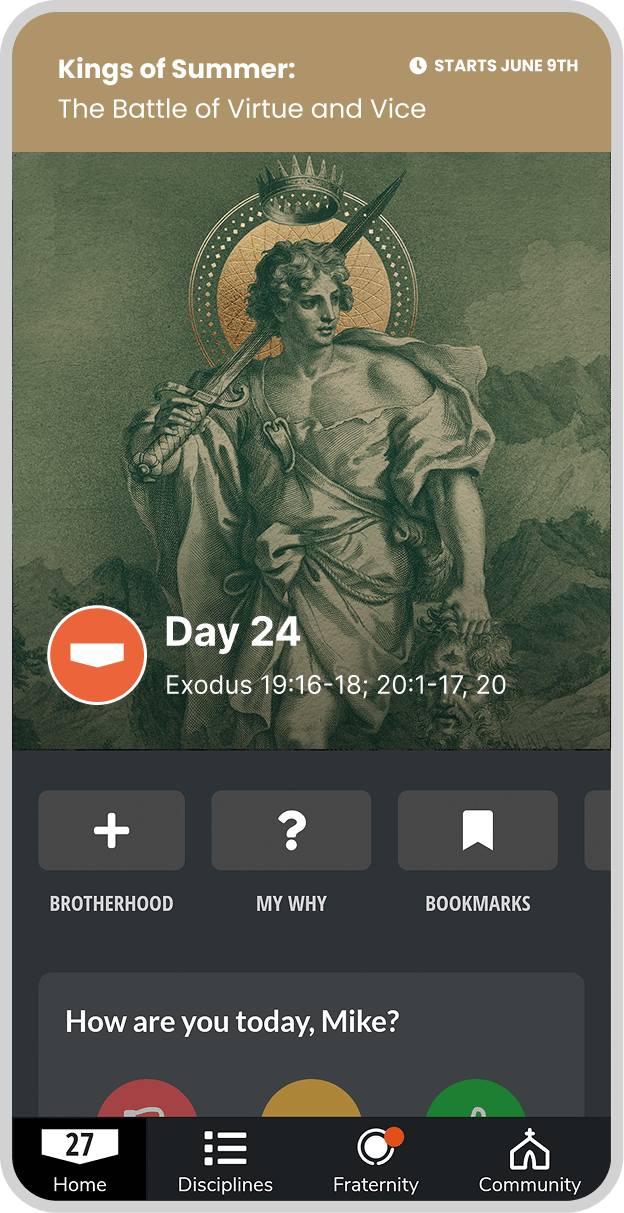This screenshot has height=1213, width=624.
Task: Tap the orange Day 24 button
Action: click(x=97, y=655)
